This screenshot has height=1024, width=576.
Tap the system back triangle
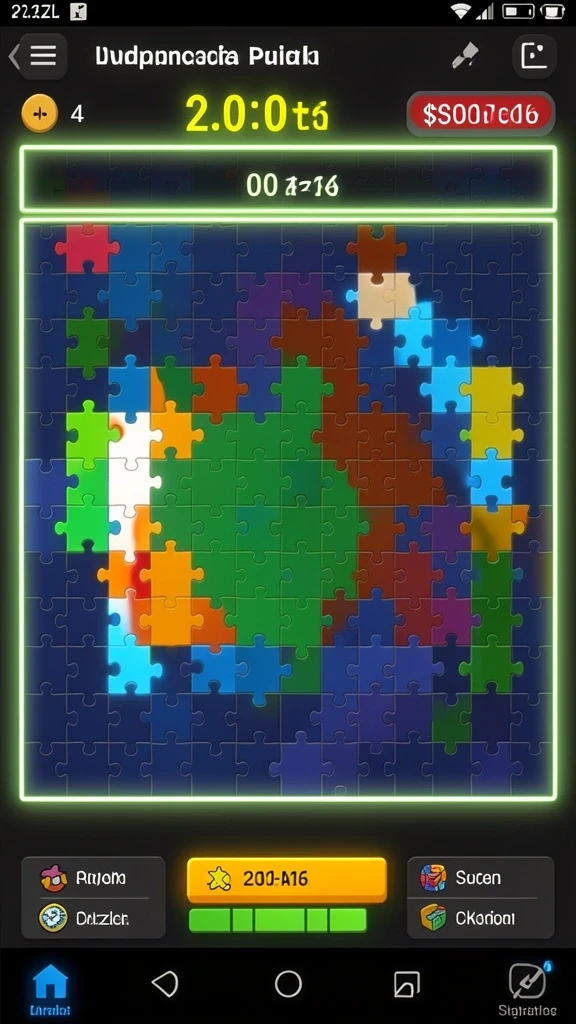click(x=165, y=983)
